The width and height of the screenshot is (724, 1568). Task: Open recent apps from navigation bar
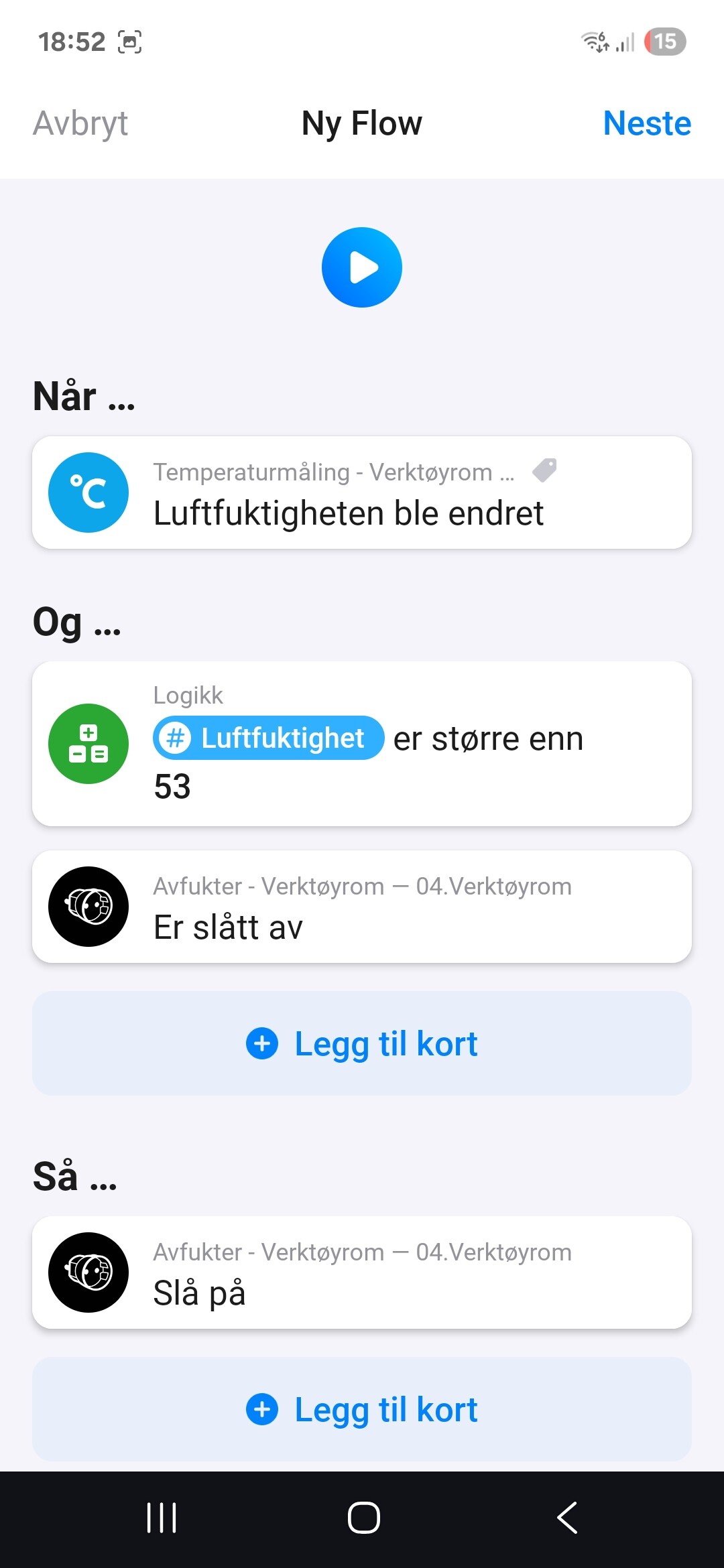[162, 1518]
